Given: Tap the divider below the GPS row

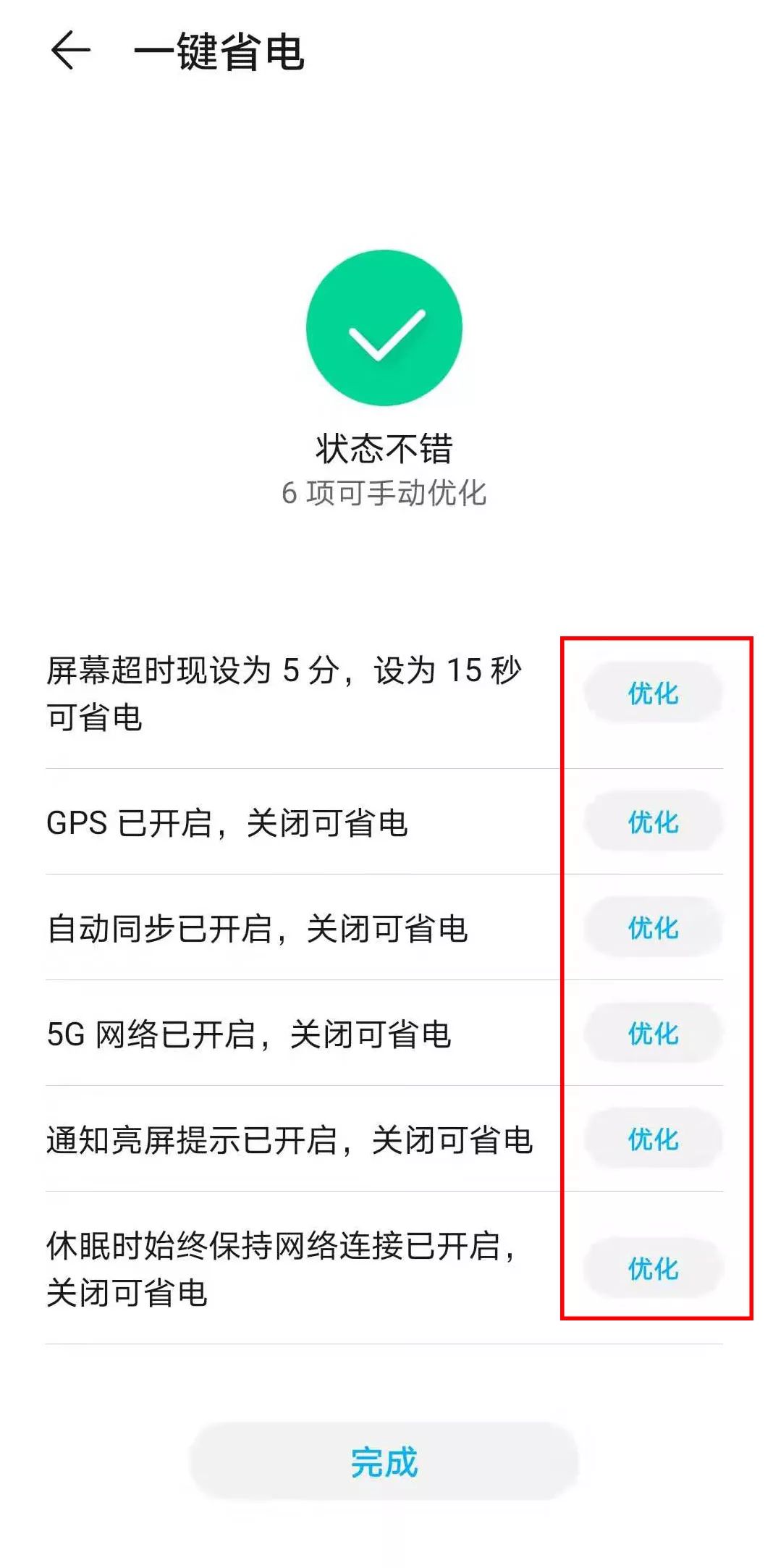Looking at the screenshot, I should pos(290,874).
